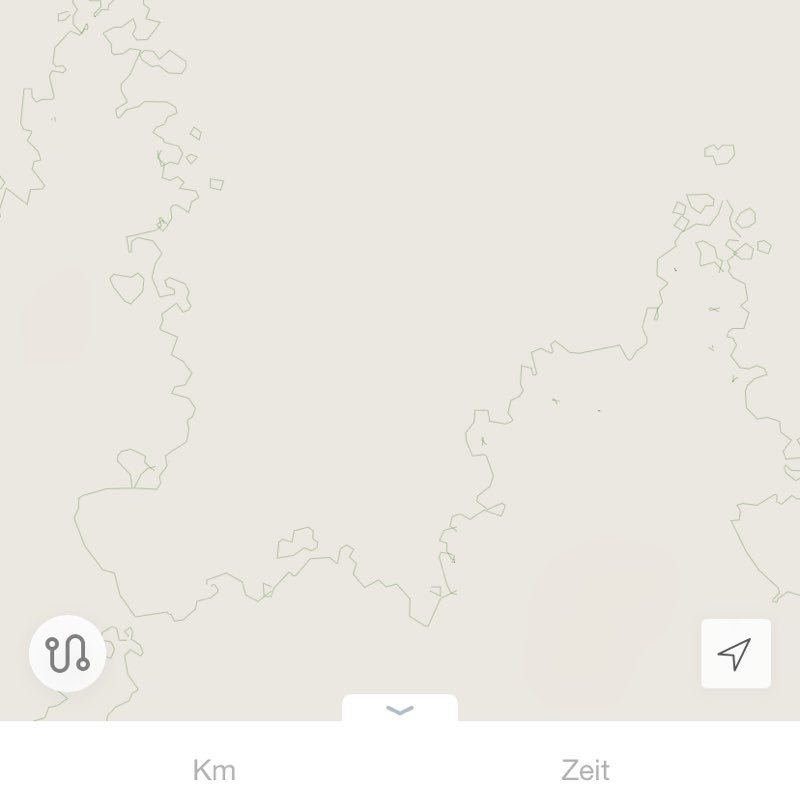800x801 pixels.
Task: Collapse the stats panel with the chevron
Action: 400,710
